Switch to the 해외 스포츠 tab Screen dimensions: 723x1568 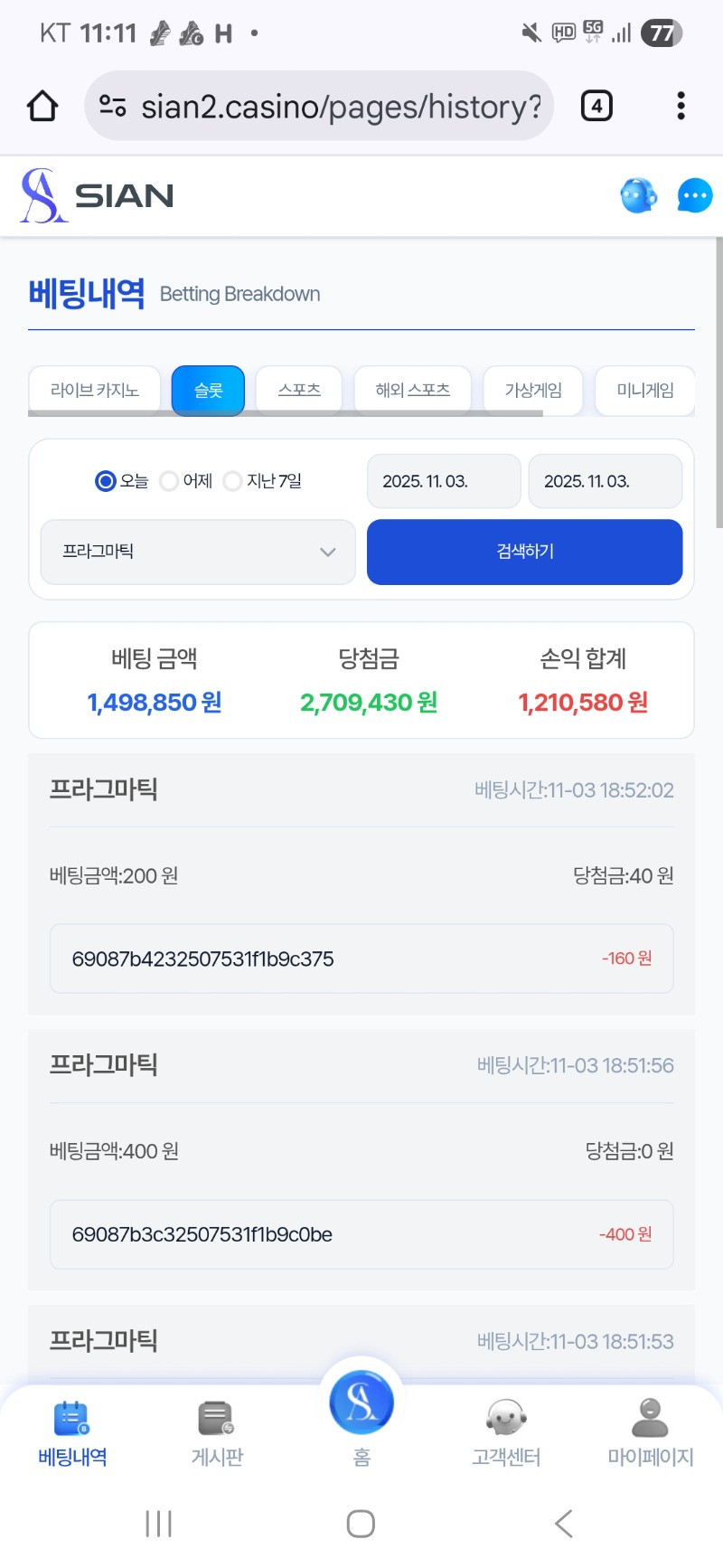[x=413, y=390]
